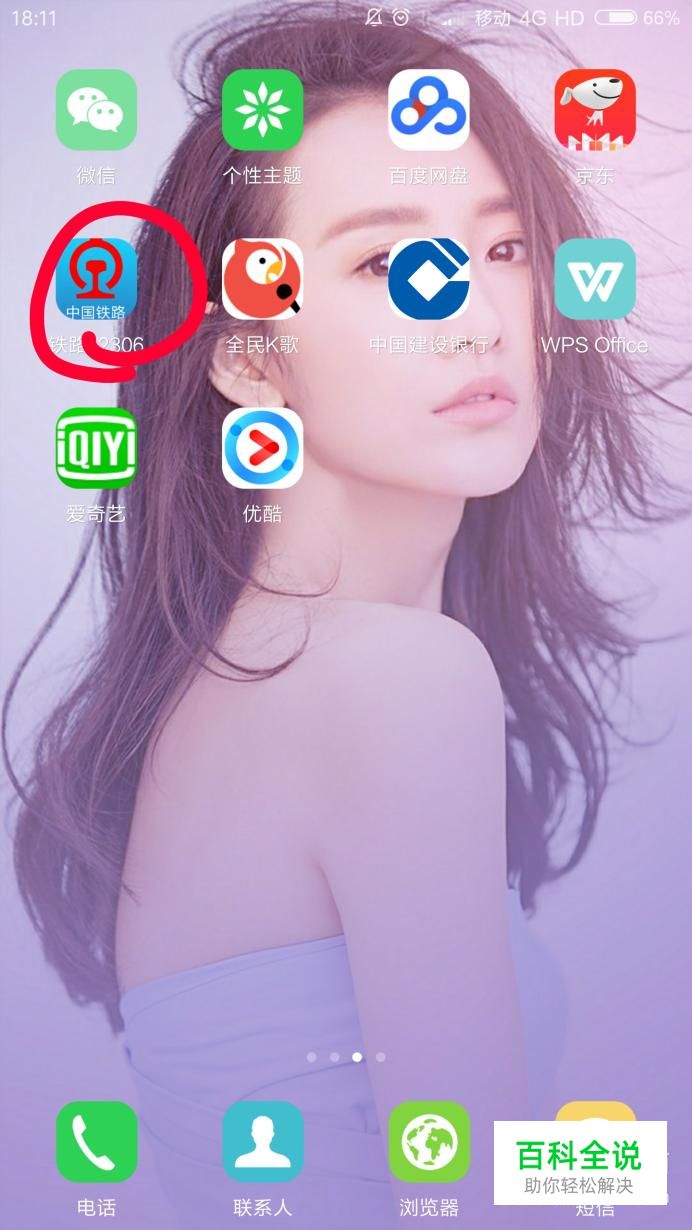This screenshot has width=692, height=1230.
Task: Open the 铁路12306 railway app
Action: 96,280
